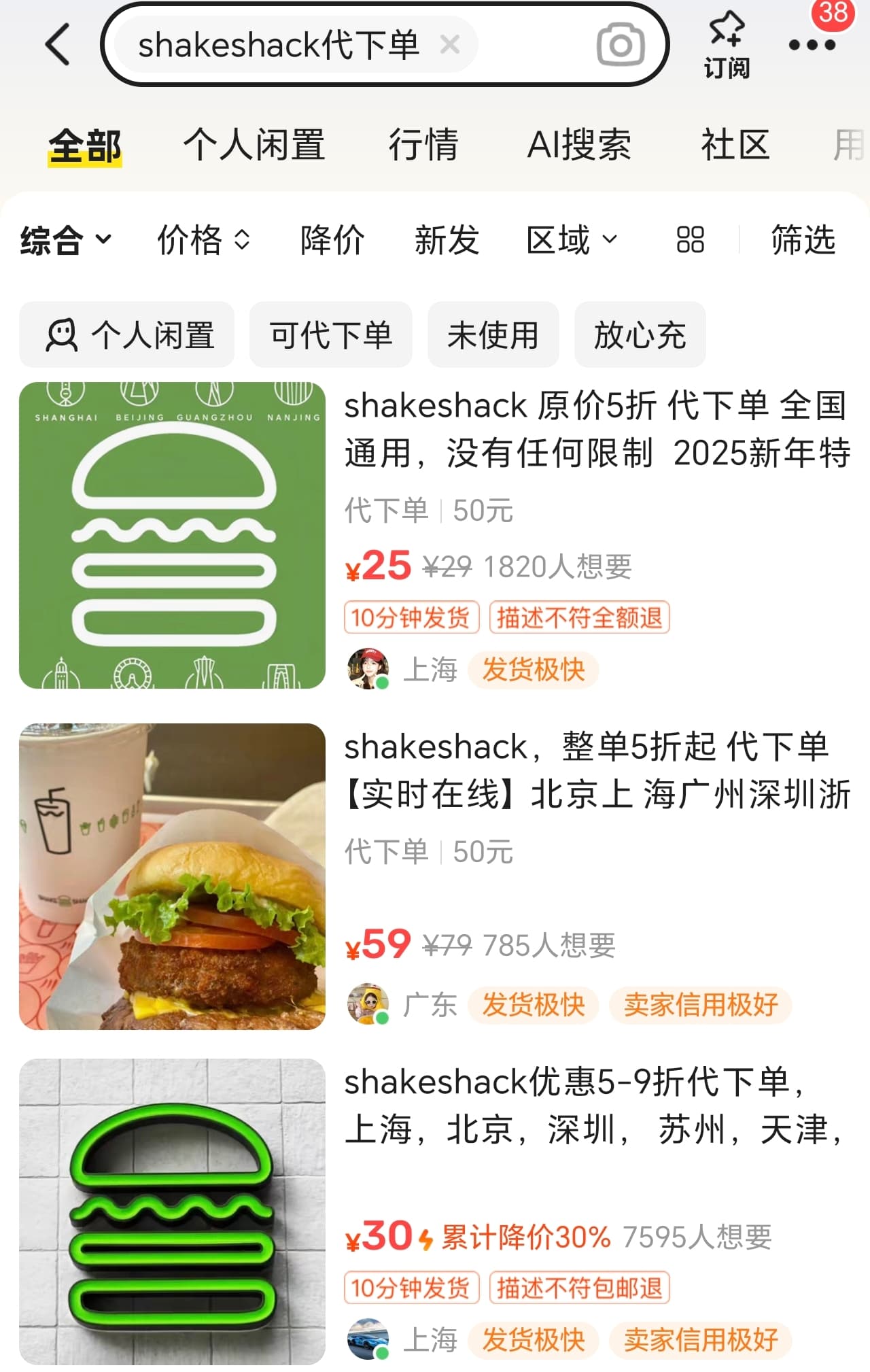Open the three-dot more menu
The height and width of the screenshot is (1372, 870).
[812, 45]
